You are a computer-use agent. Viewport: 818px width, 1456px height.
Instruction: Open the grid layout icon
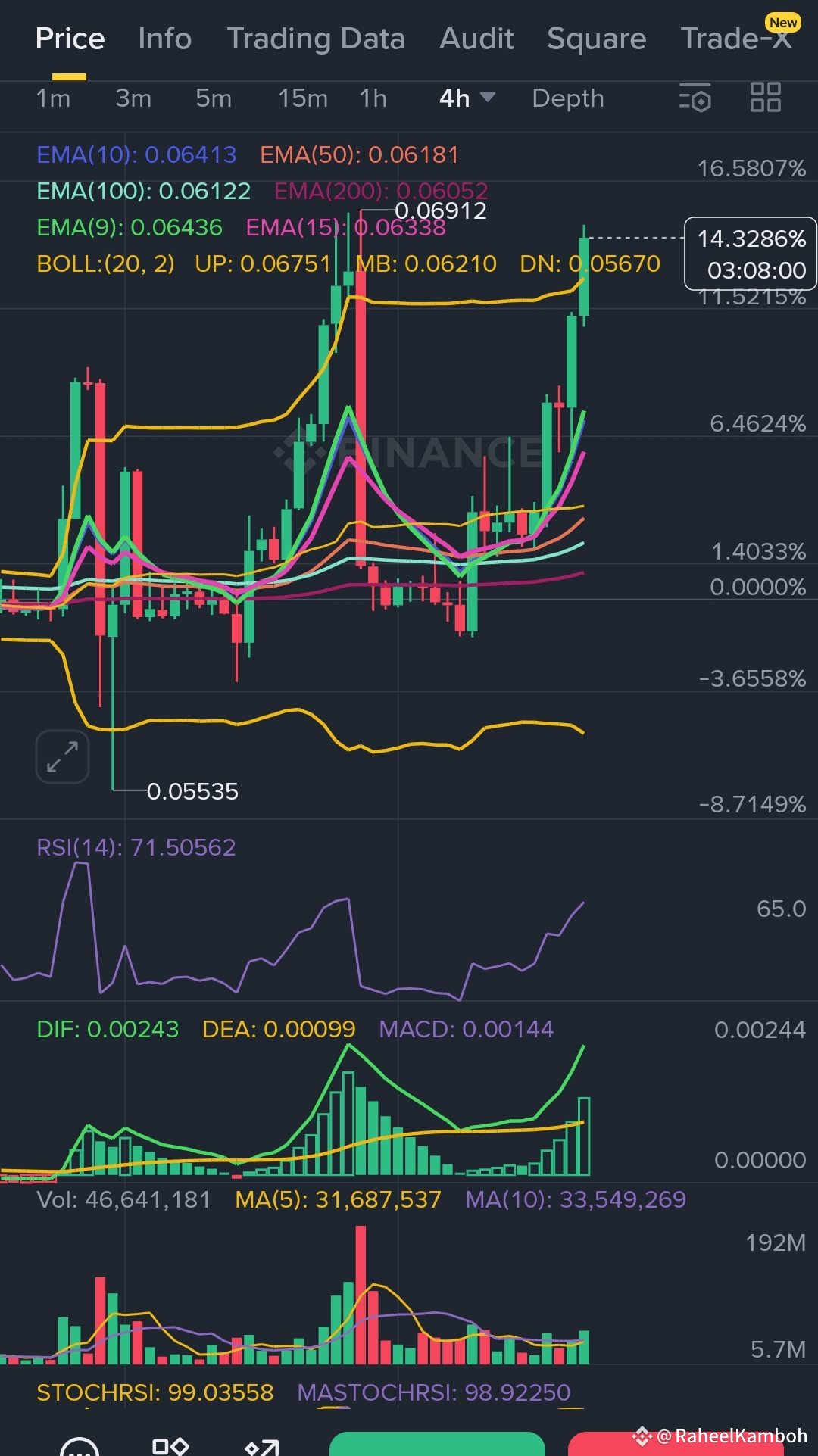pos(766,98)
